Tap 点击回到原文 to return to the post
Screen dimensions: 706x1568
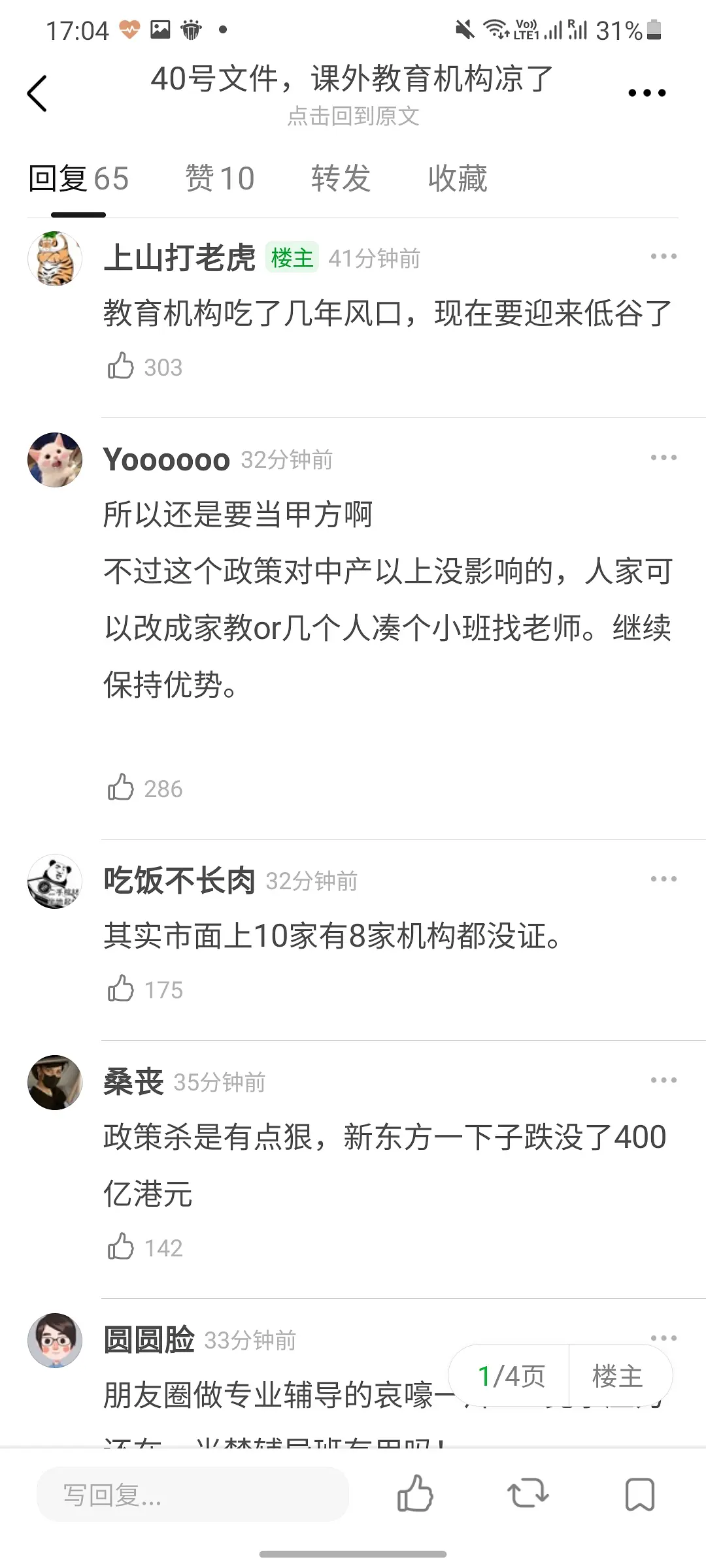click(353, 116)
